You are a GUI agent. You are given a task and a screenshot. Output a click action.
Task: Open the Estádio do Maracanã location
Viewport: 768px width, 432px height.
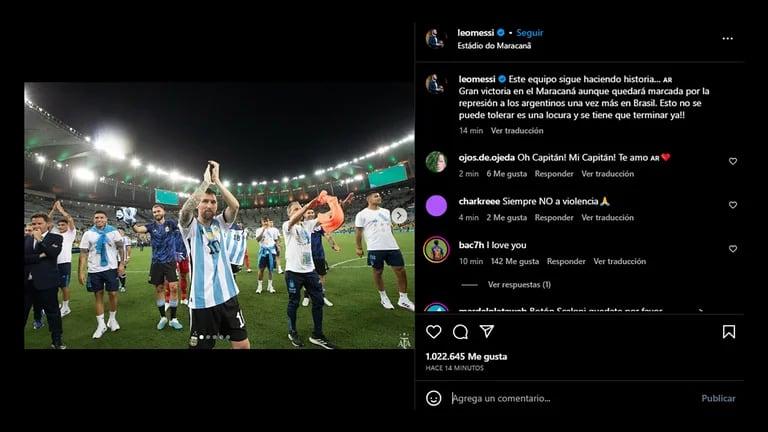click(494, 46)
